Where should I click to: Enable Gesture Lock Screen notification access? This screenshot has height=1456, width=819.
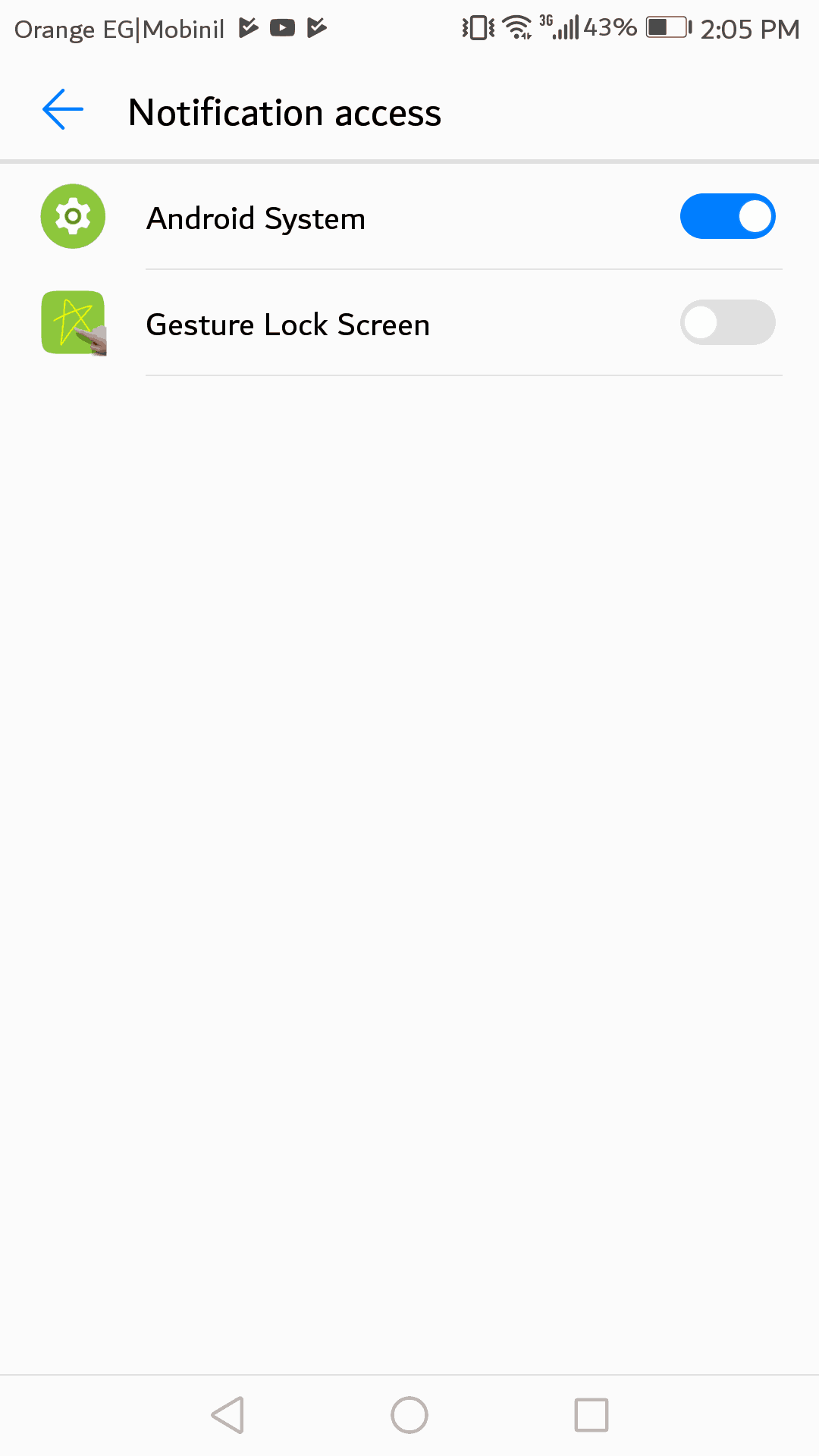click(x=727, y=323)
